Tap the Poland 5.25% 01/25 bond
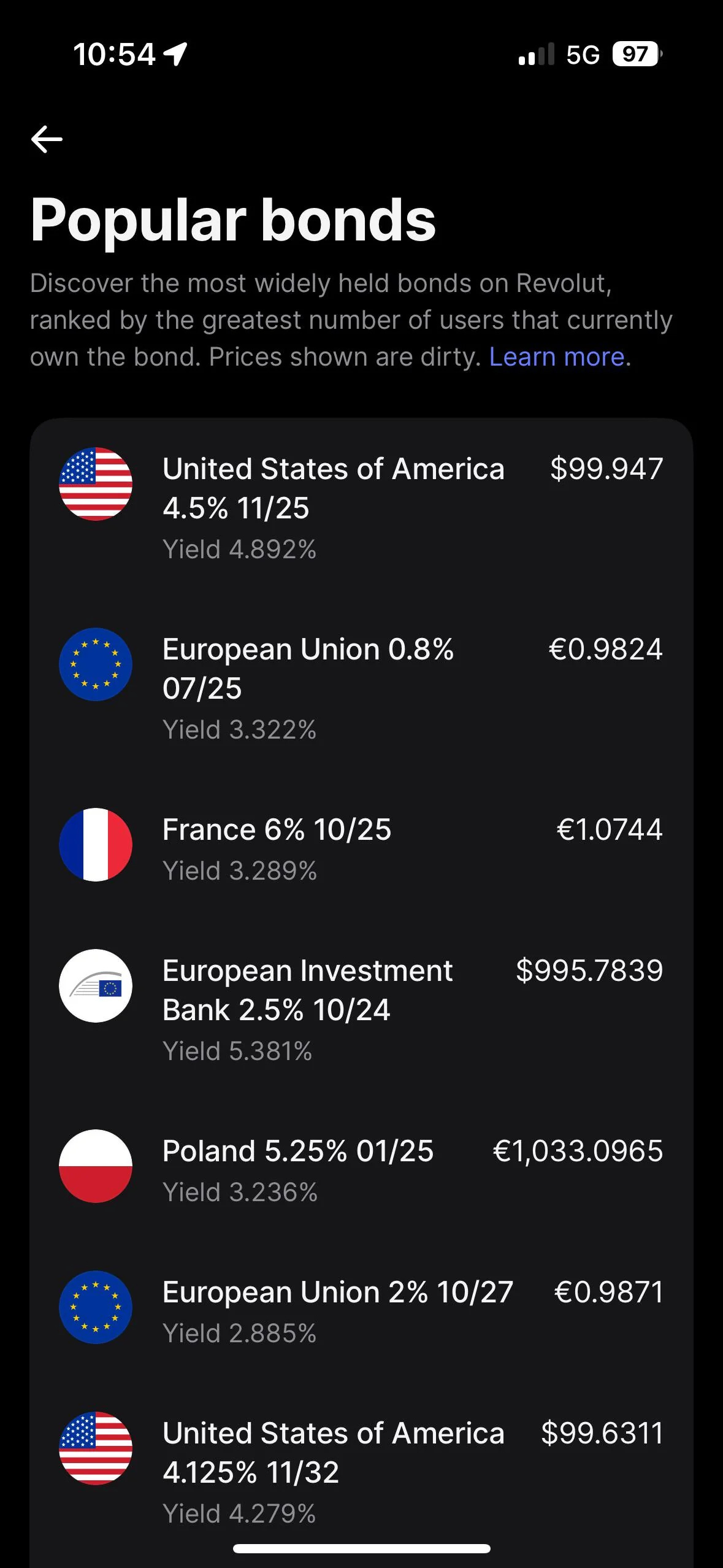The height and width of the screenshot is (1568, 723). [361, 1170]
